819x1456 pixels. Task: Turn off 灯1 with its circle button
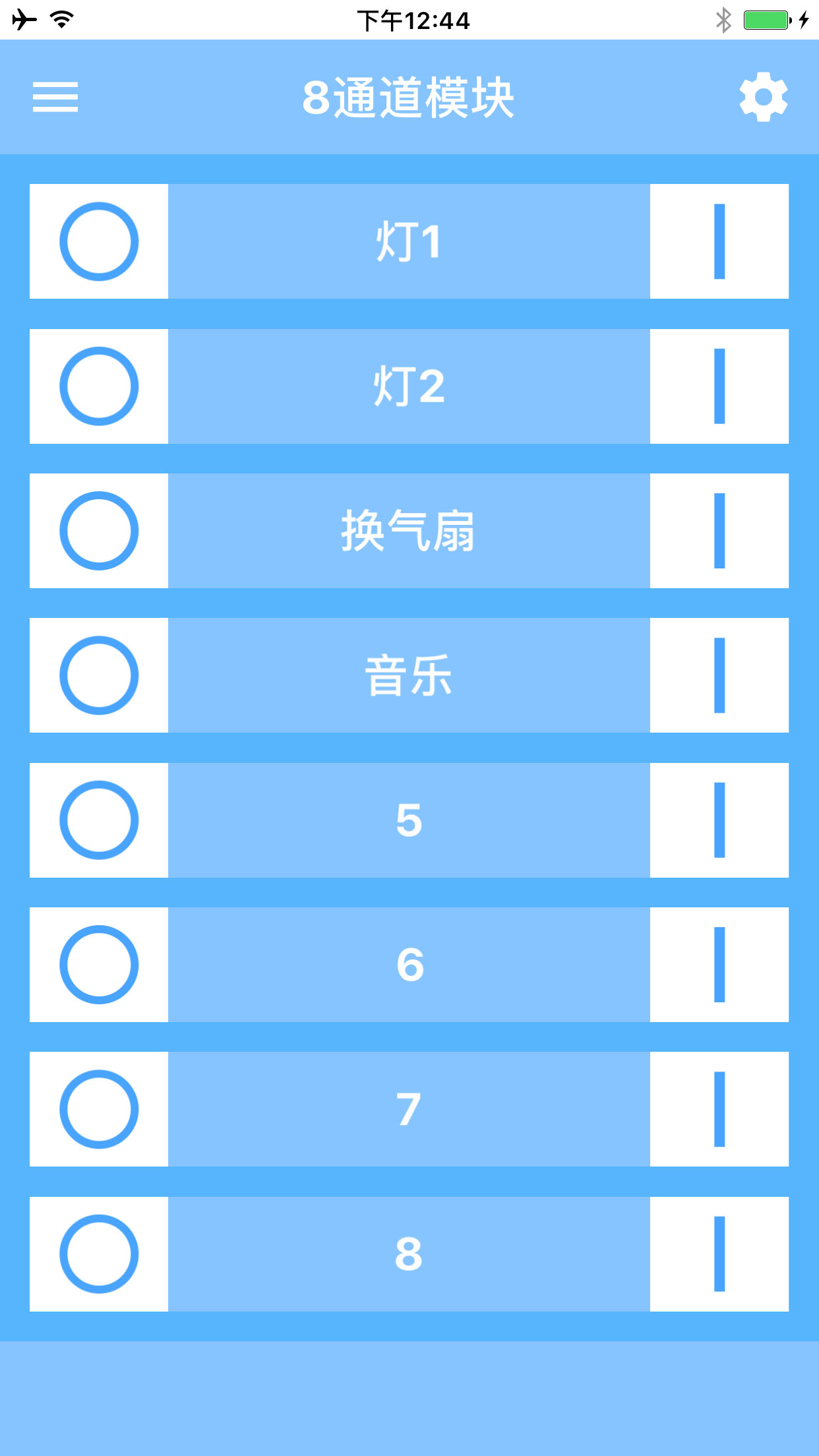99,241
